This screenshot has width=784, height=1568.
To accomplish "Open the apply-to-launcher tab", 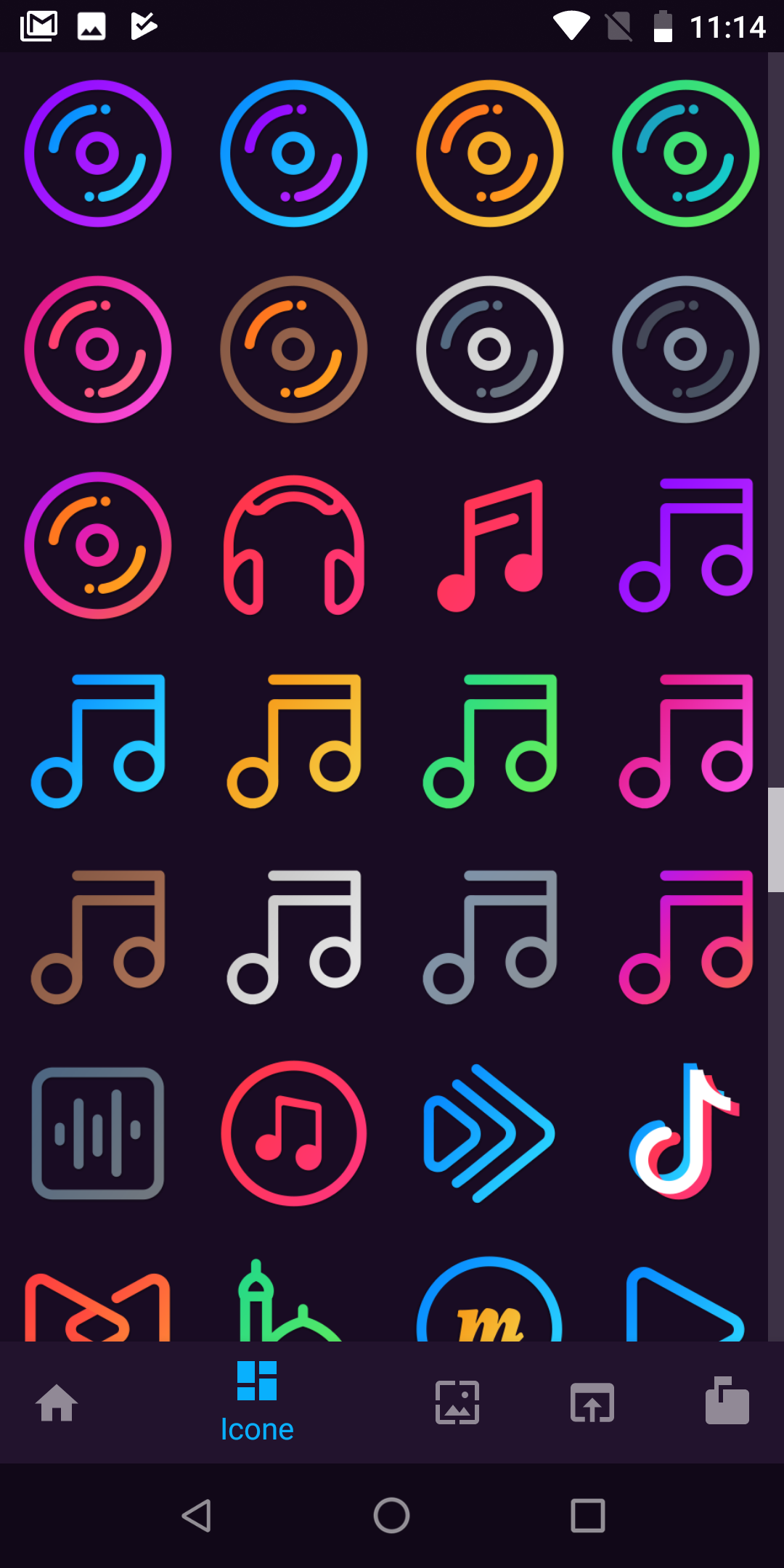I will (592, 1402).
